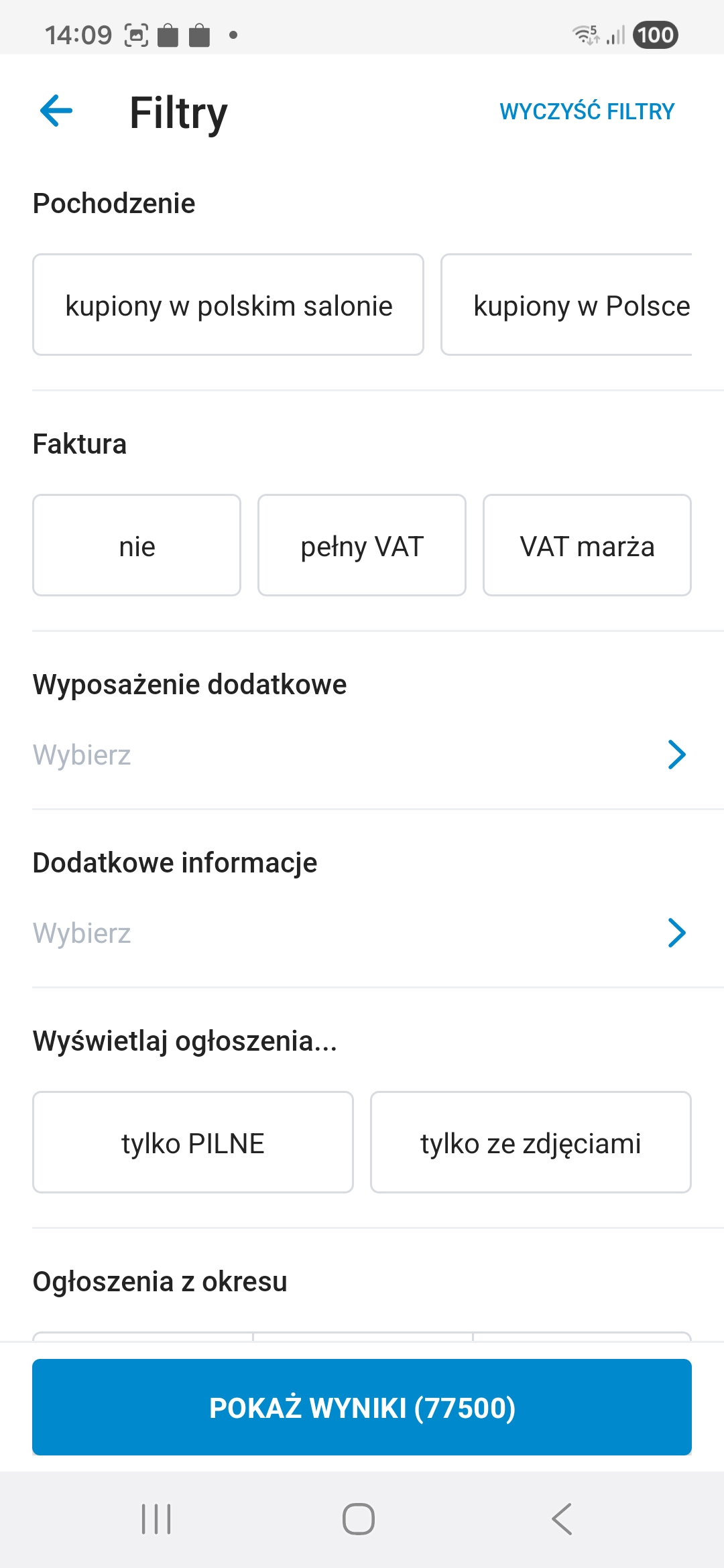Select 'nie' under Faktura

point(137,545)
